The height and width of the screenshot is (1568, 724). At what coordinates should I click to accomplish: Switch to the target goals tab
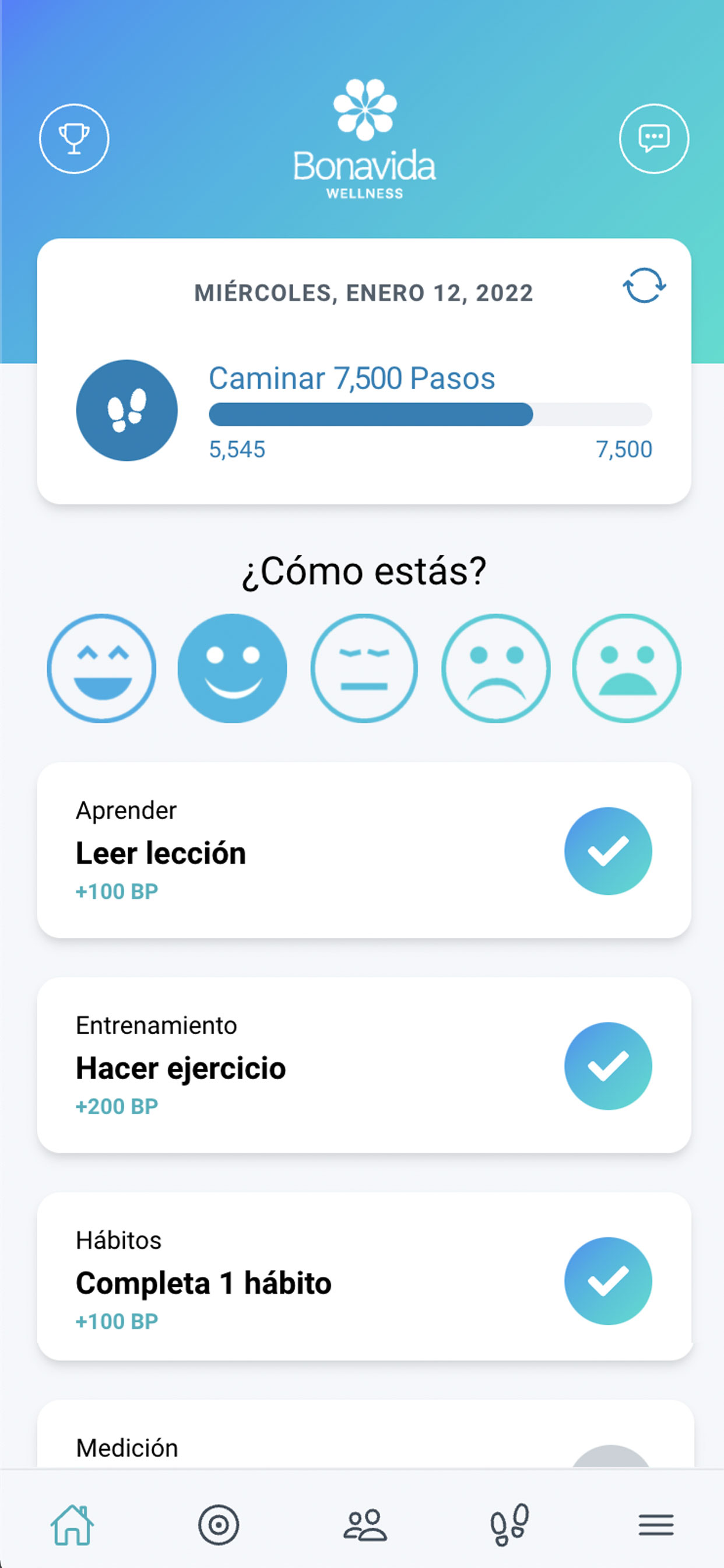click(x=219, y=1525)
